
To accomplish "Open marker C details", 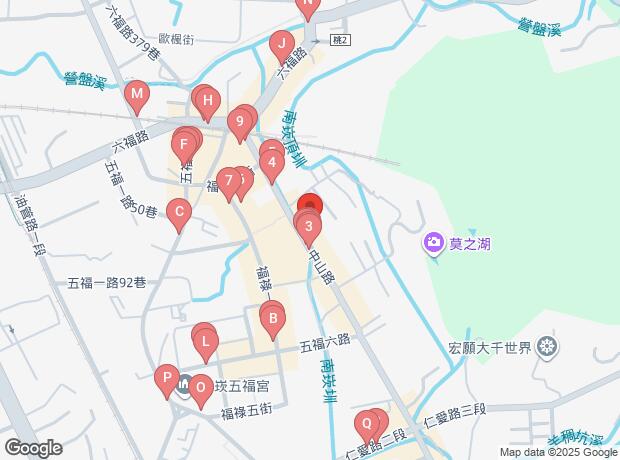I will (178, 212).
